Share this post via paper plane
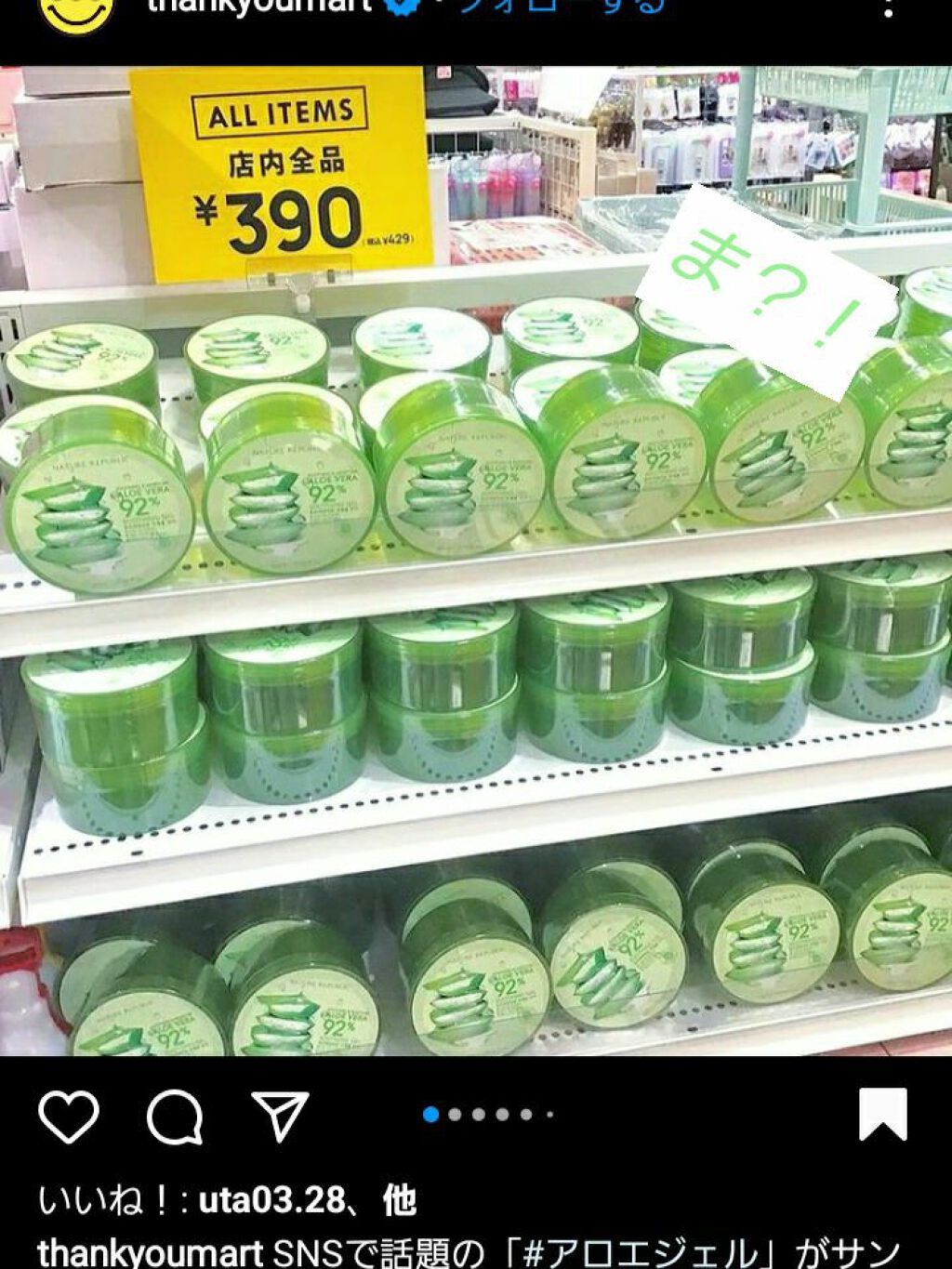Screen dimensions: 952x1269 click(280, 1115)
